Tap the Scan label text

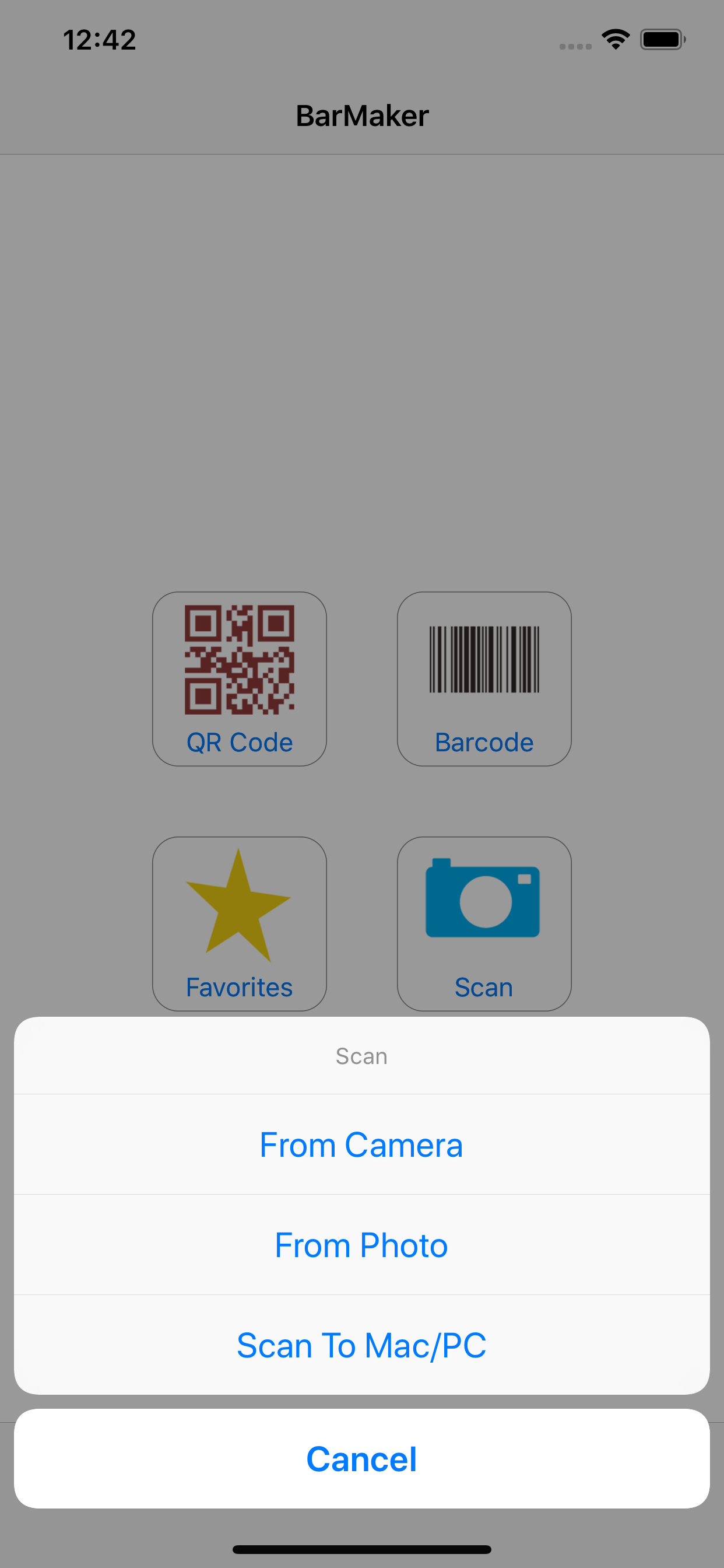click(484, 986)
